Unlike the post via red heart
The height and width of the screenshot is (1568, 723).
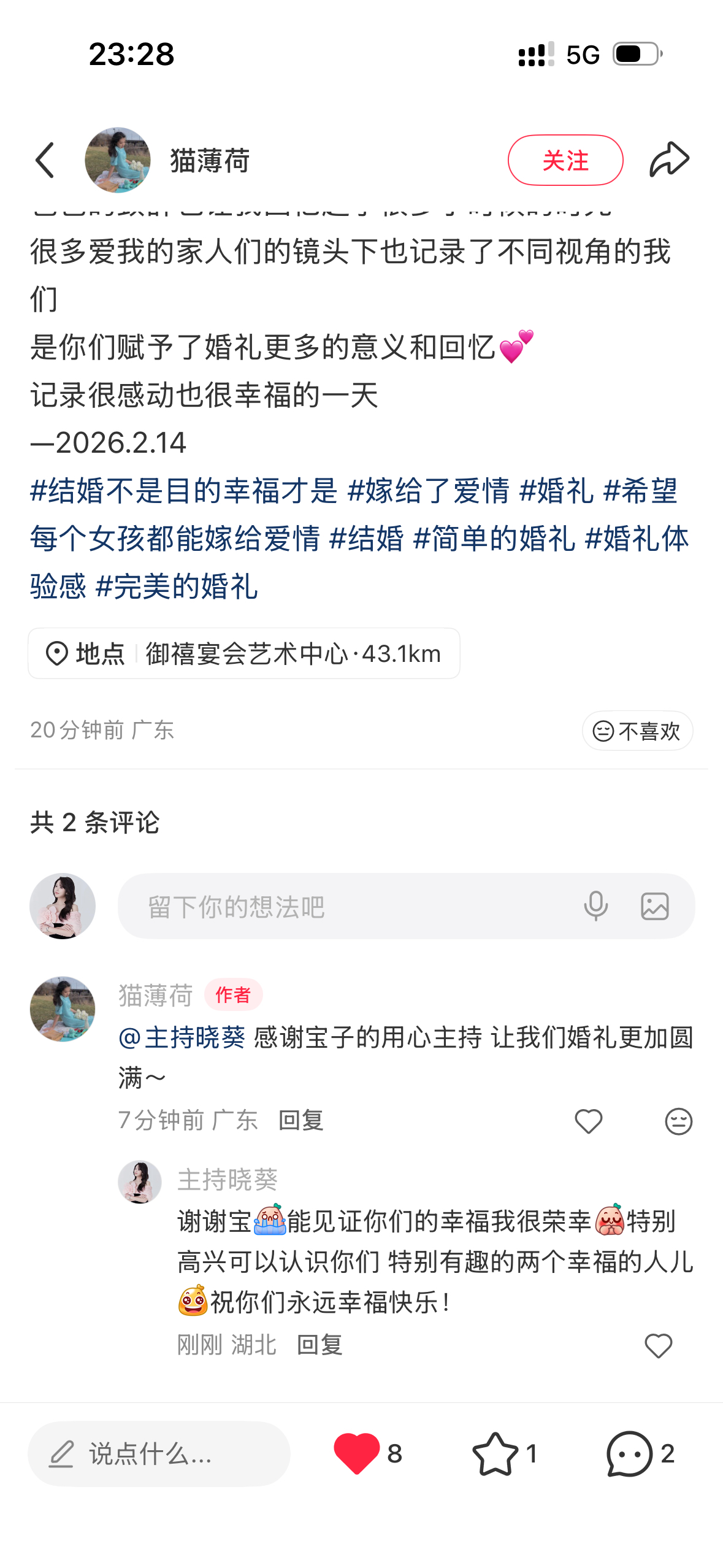356,1453
